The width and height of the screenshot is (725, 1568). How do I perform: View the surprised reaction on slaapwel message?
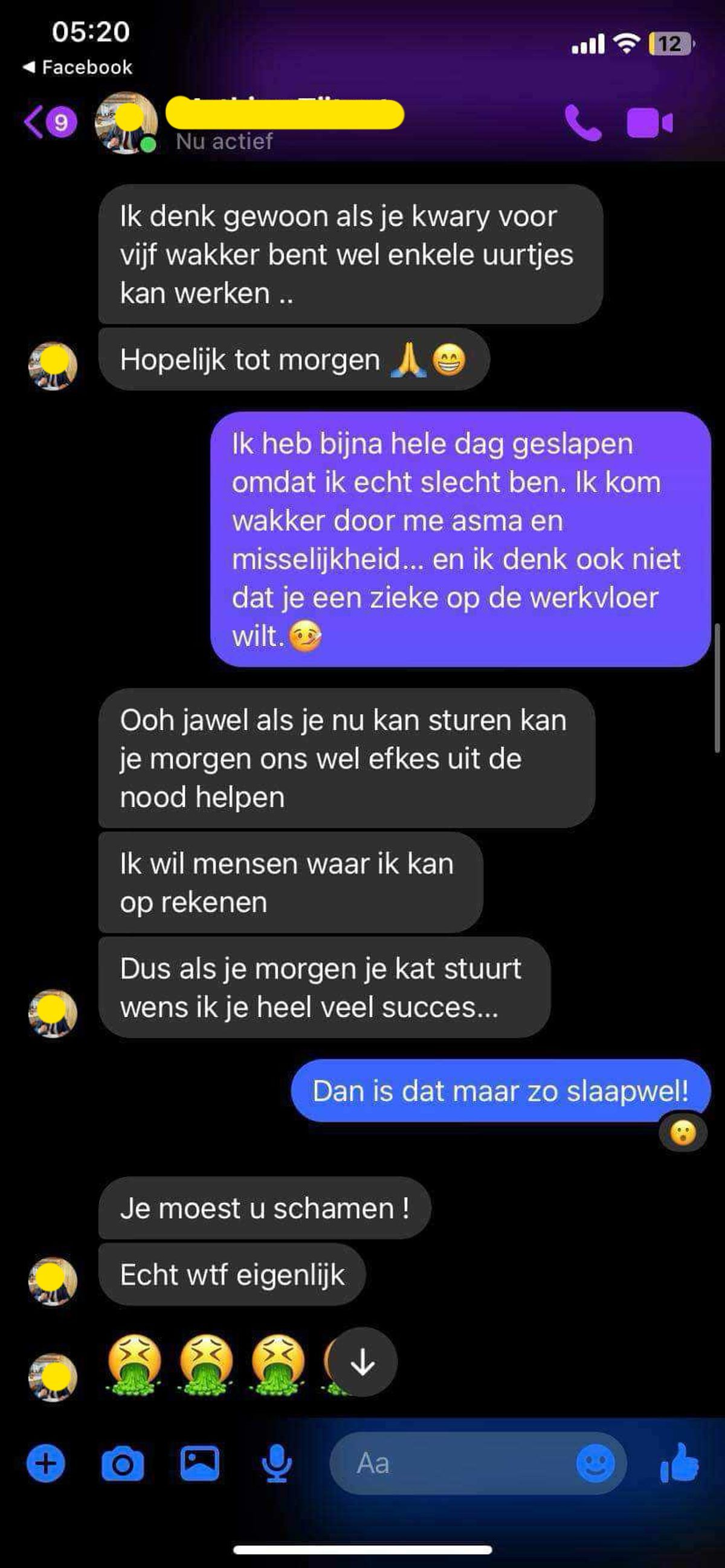click(682, 1133)
